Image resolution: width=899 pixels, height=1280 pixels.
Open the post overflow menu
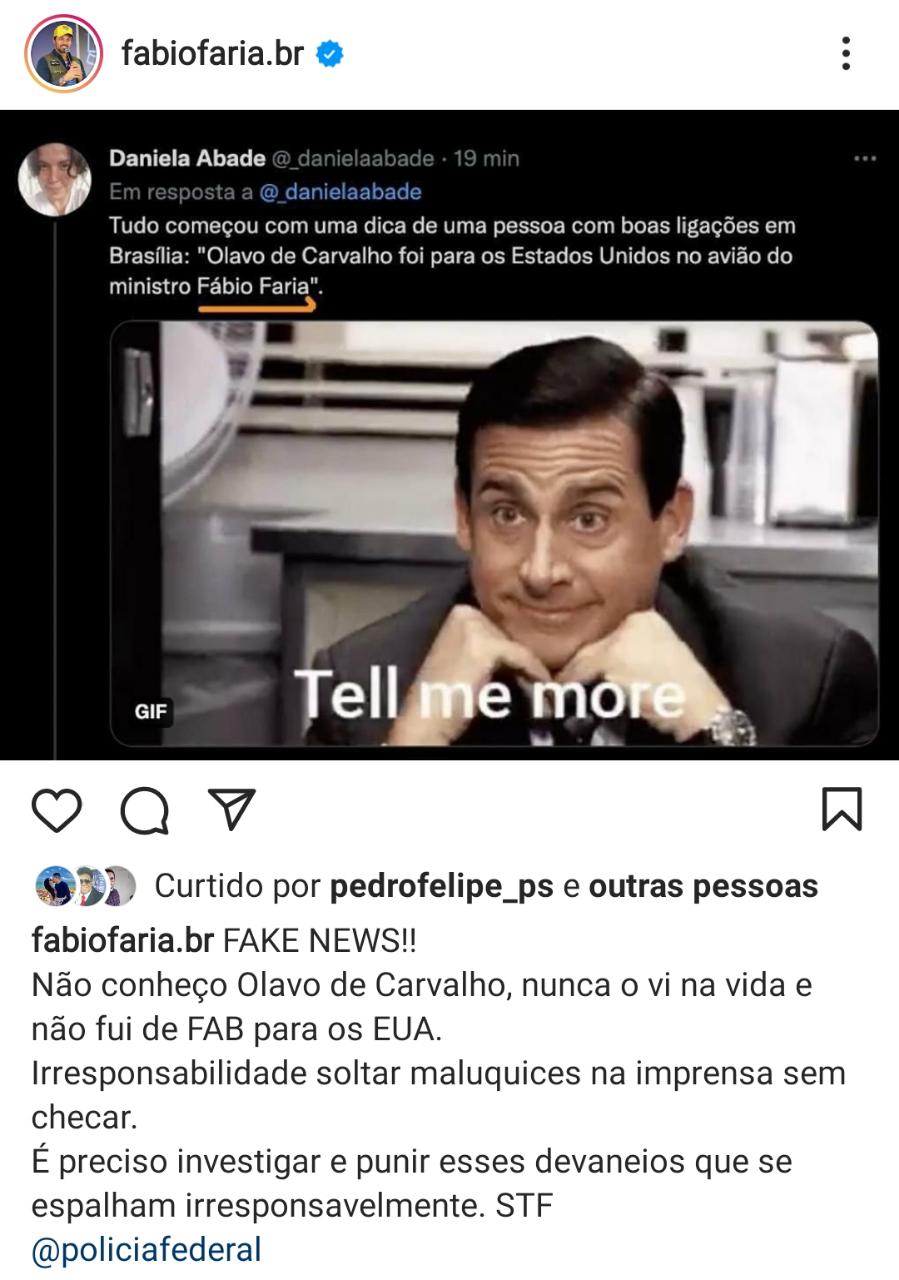(846, 54)
